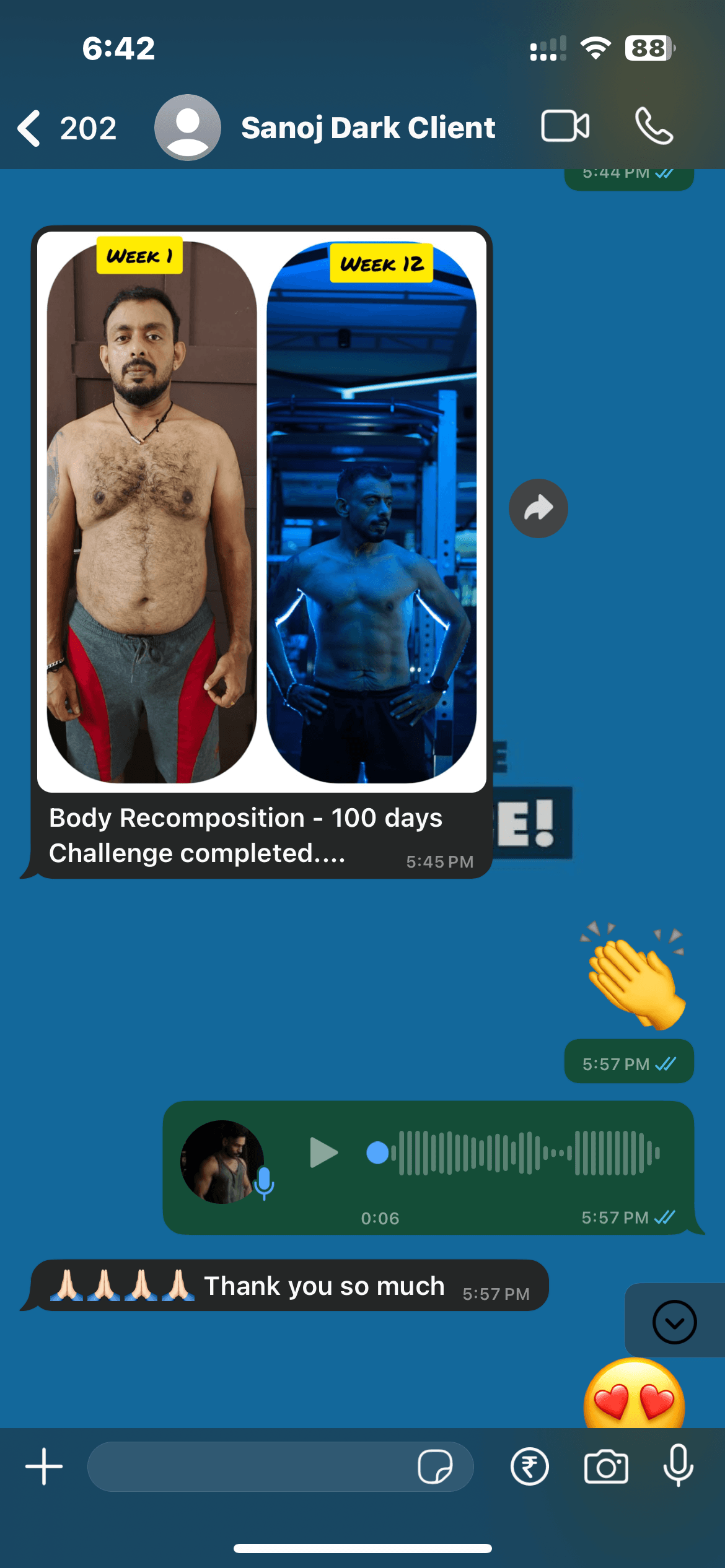
Task: Open the rupee payment option
Action: tap(529, 1466)
